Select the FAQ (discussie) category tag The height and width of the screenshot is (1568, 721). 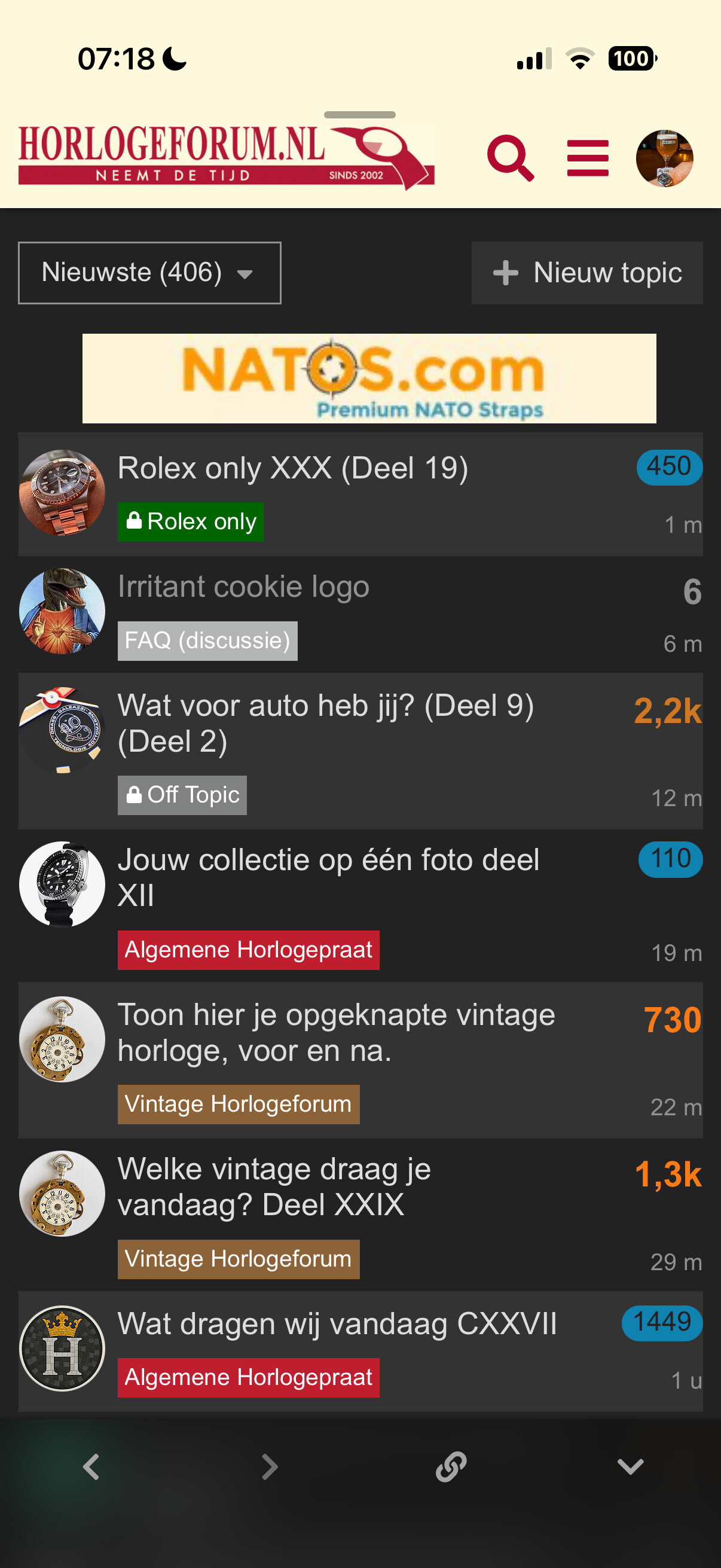point(207,640)
